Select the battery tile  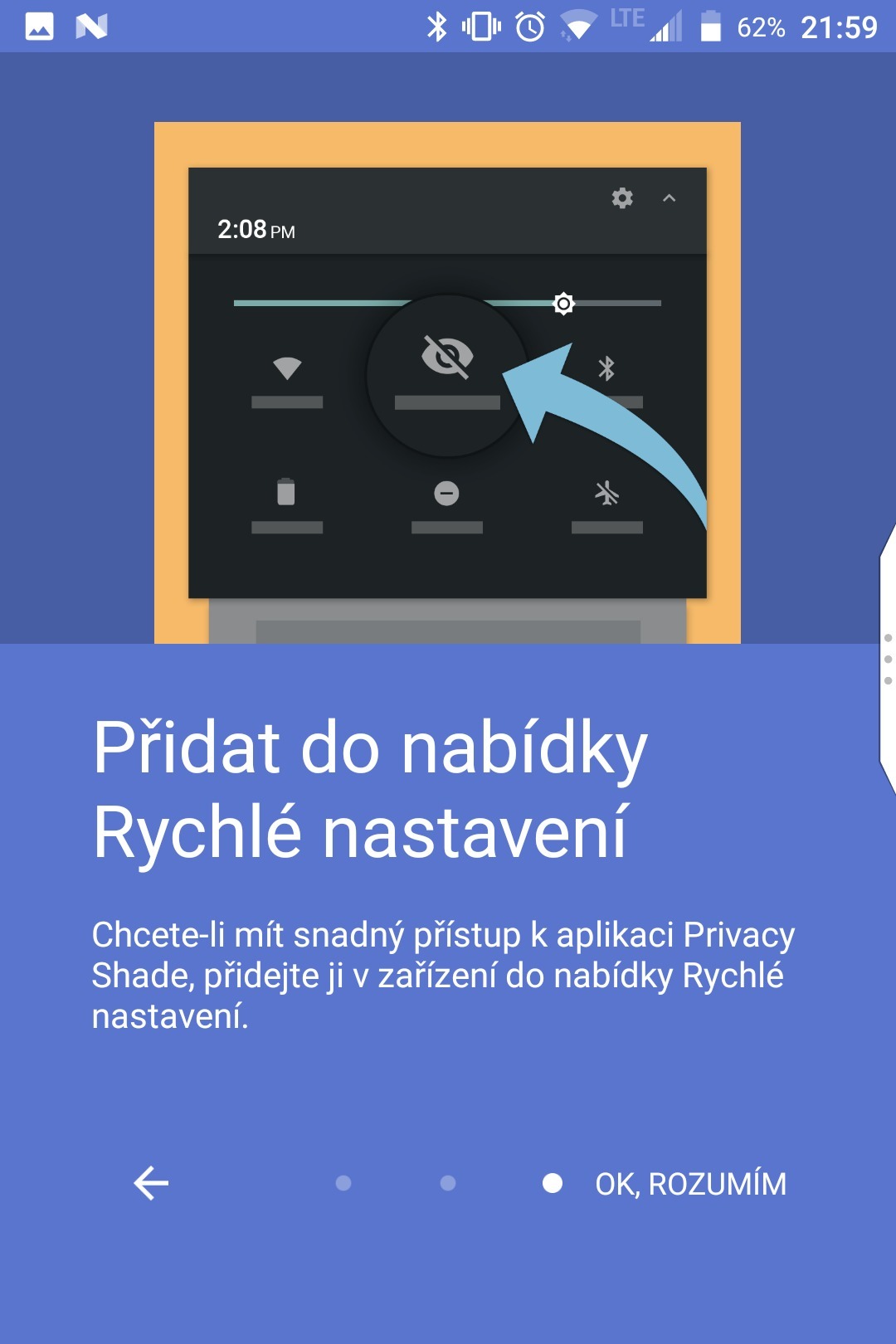point(286,493)
